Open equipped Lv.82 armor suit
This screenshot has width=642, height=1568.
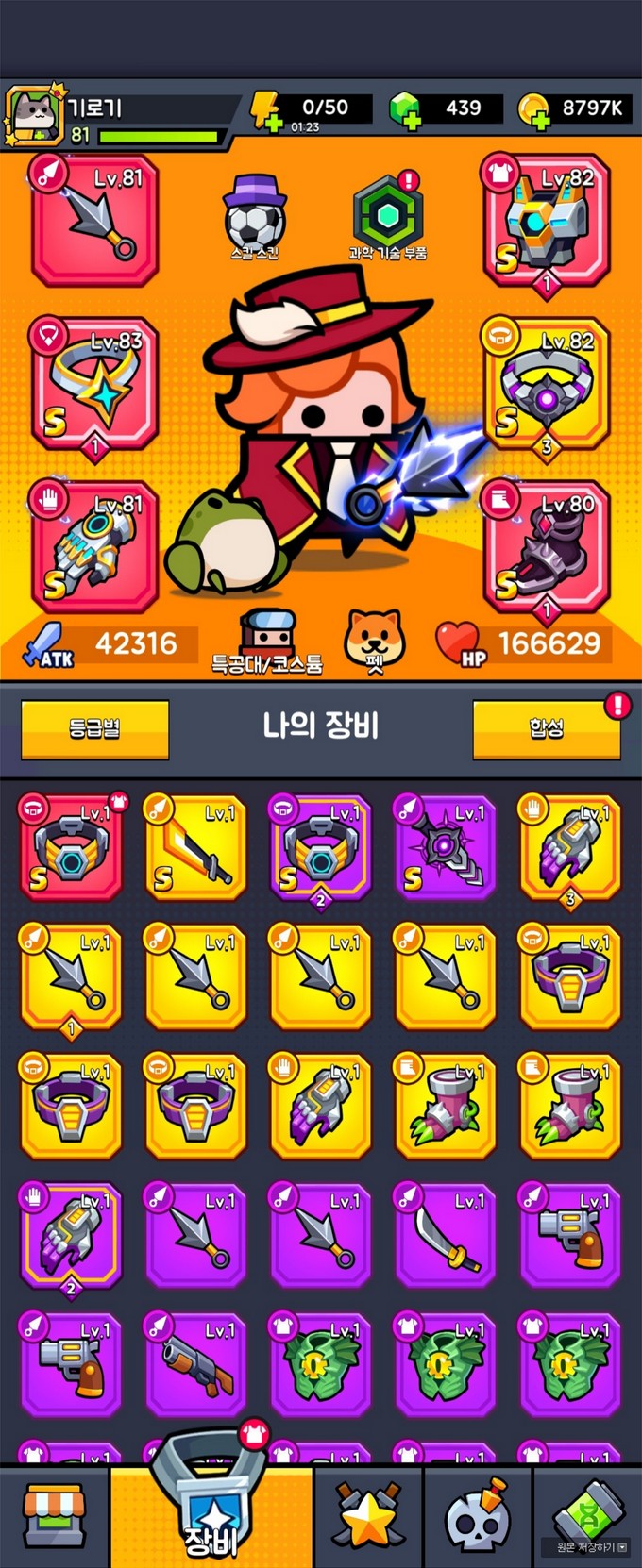pyautogui.click(x=547, y=222)
